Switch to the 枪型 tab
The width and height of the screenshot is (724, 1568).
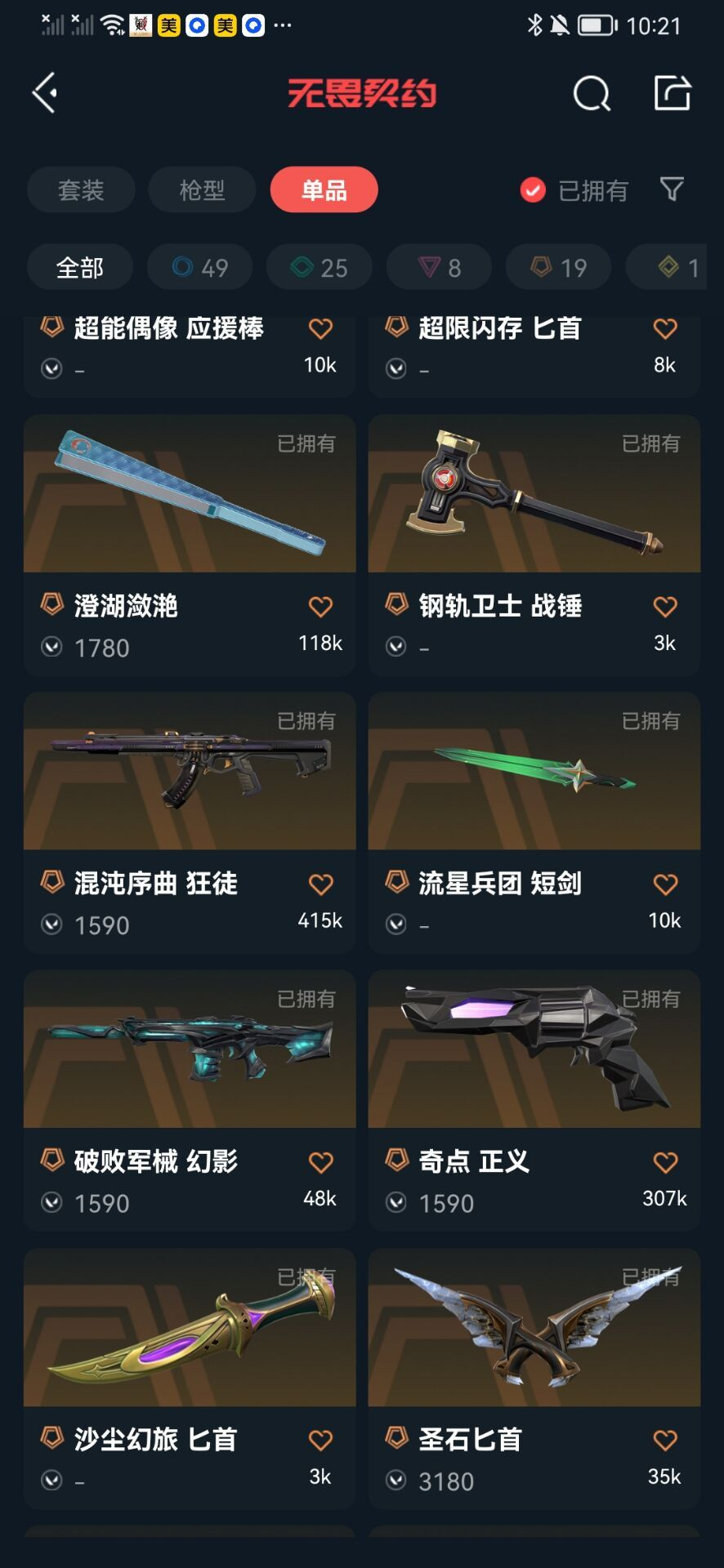tap(202, 190)
